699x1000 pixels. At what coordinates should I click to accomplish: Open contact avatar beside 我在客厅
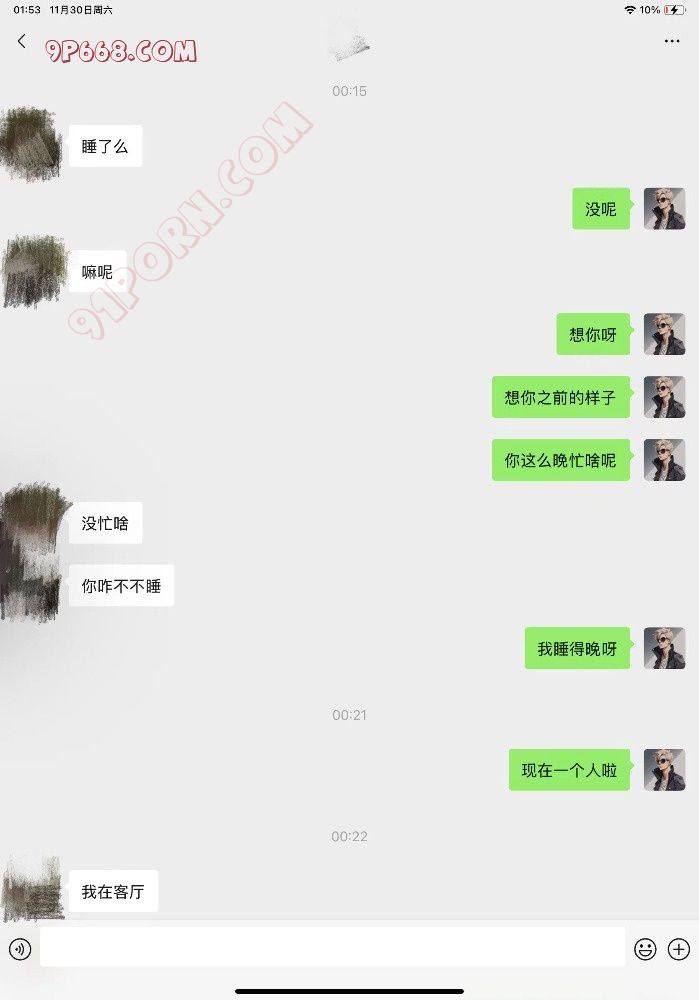click(x=32, y=888)
